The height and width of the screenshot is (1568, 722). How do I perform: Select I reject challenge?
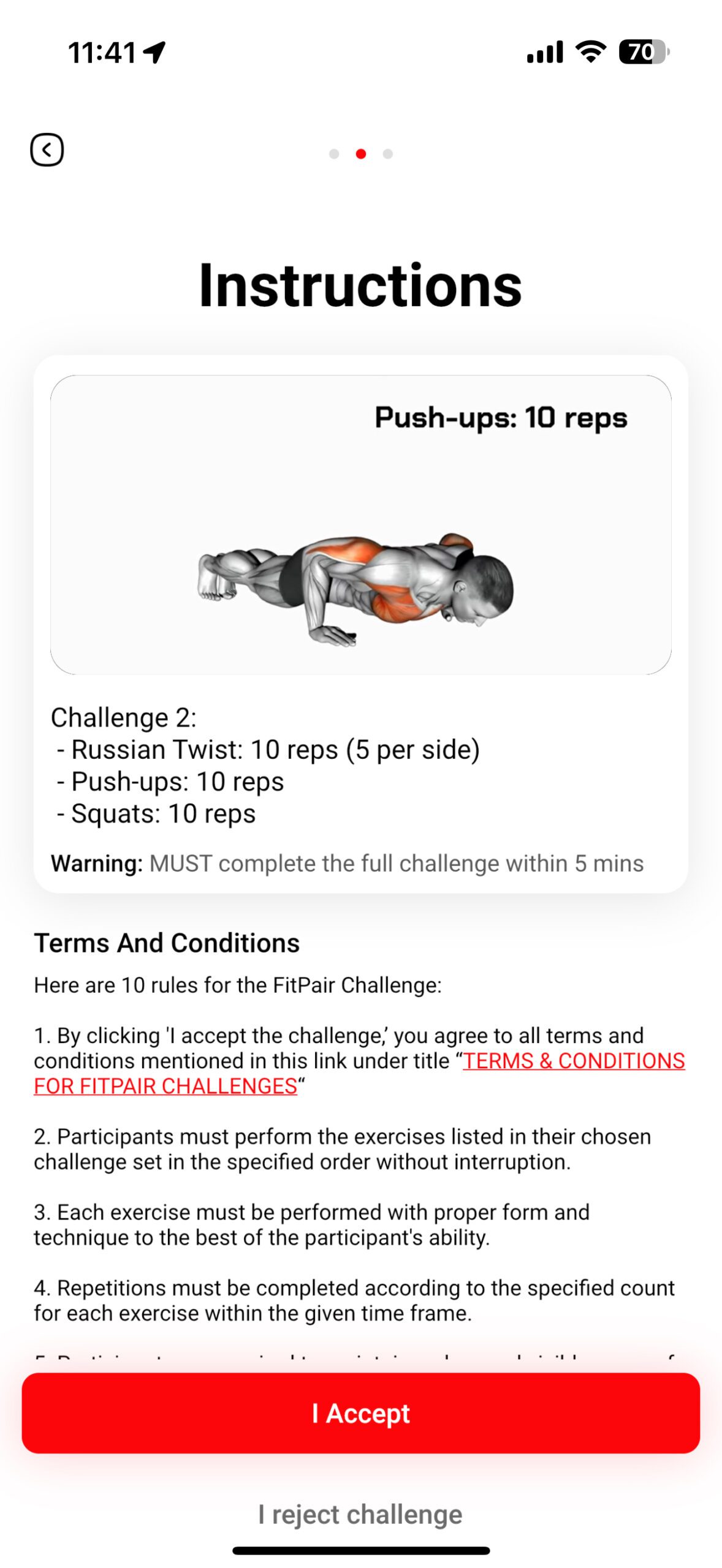coord(360,1514)
